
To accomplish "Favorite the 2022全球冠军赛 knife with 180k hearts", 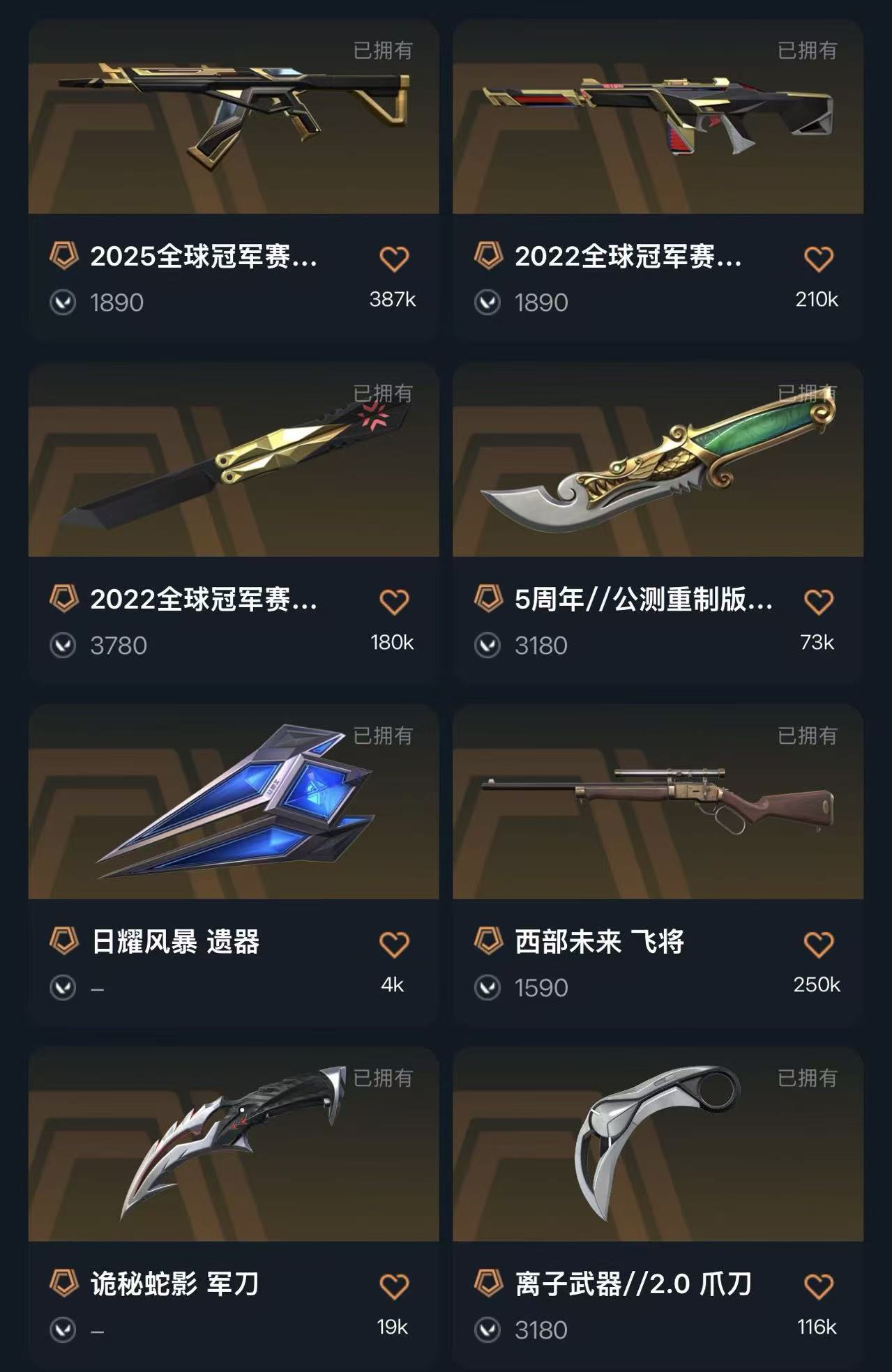I will tap(394, 602).
